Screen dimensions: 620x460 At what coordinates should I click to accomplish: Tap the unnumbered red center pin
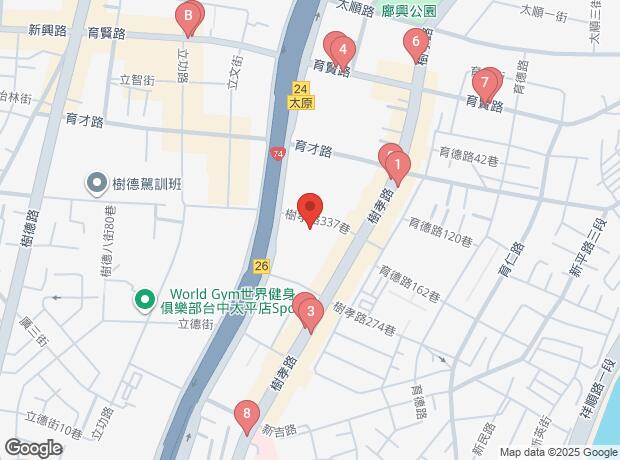tap(310, 208)
